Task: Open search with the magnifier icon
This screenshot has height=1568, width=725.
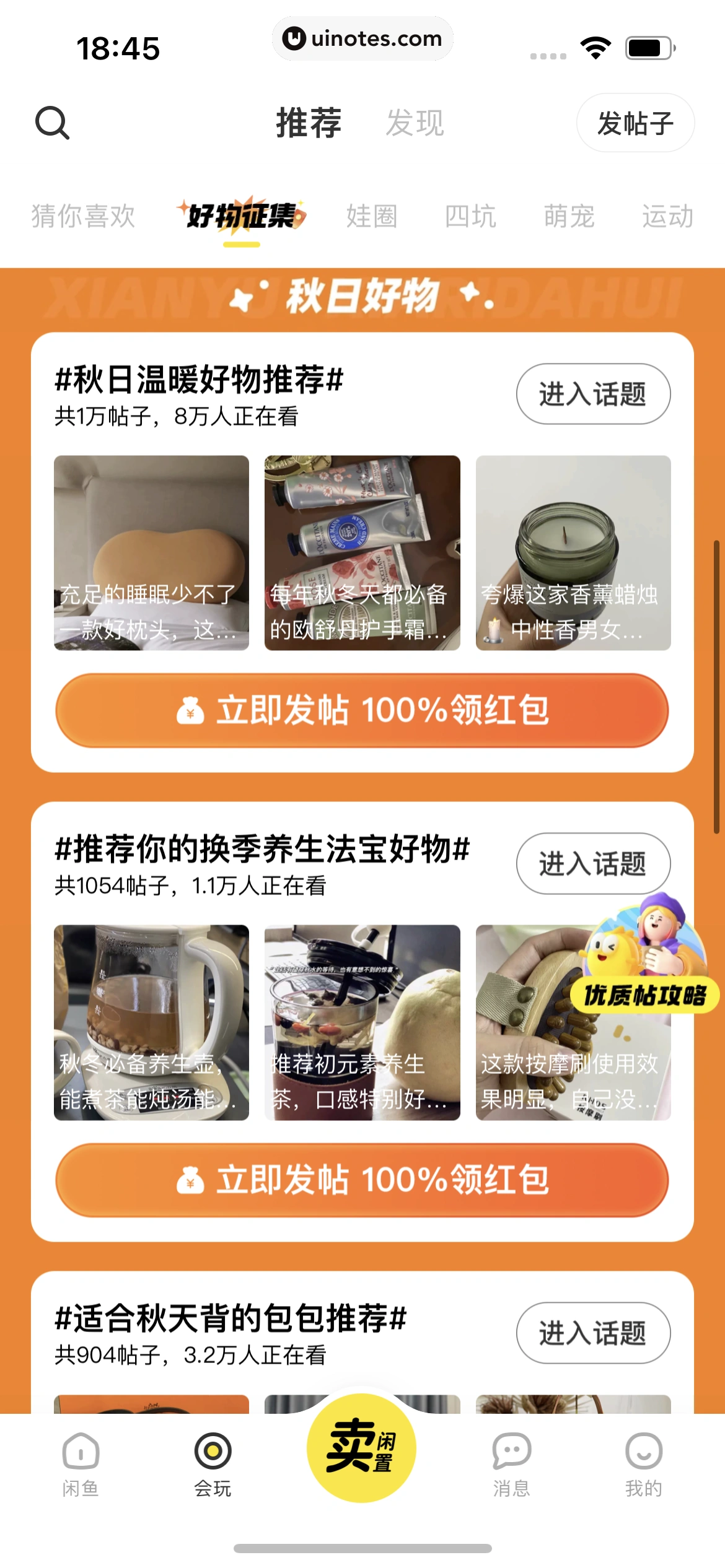Action: point(53,123)
